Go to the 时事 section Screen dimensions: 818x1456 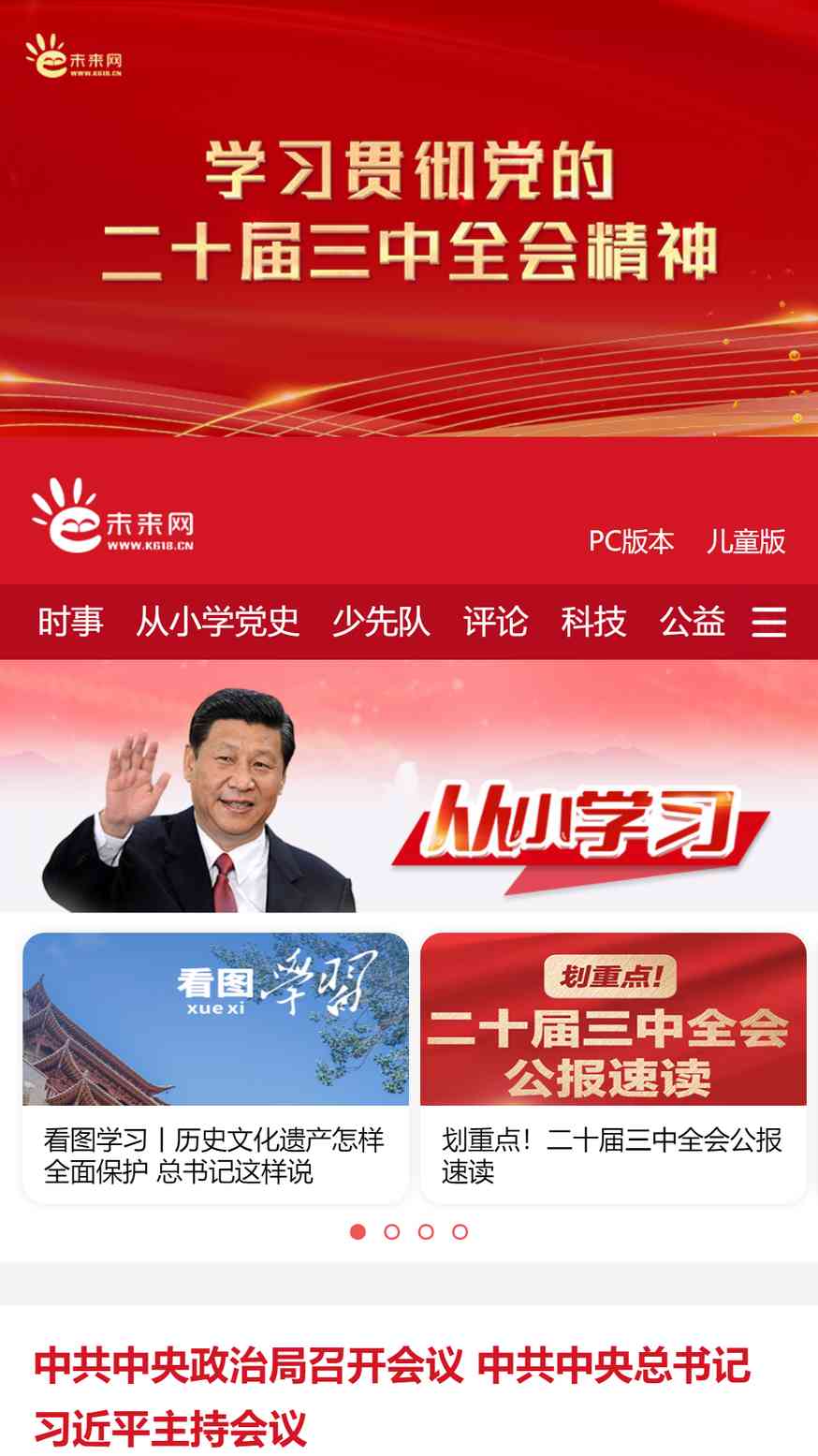[x=70, y=622]
